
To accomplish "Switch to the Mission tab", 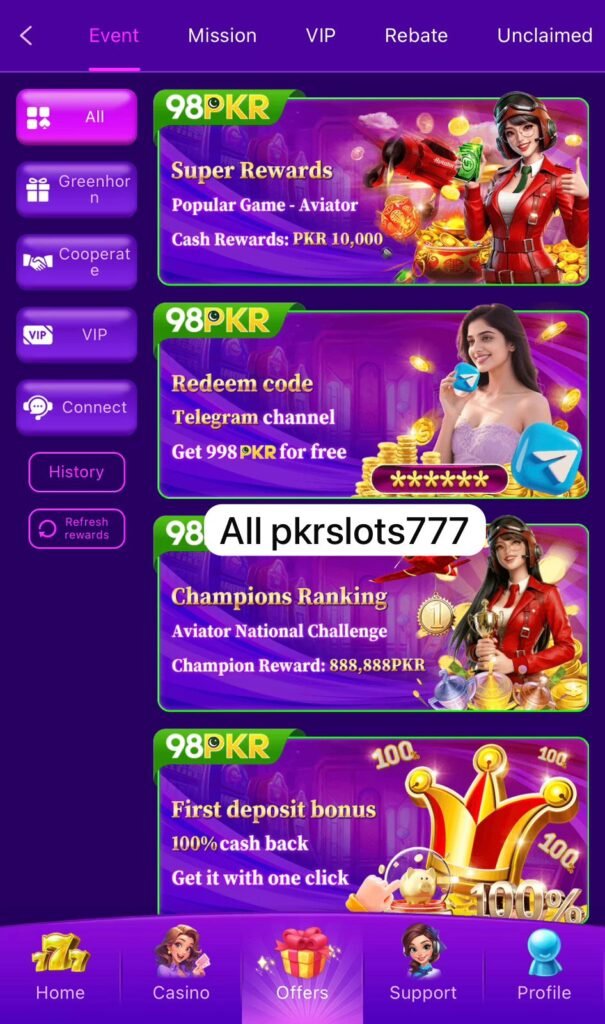I will coord(222,36).
